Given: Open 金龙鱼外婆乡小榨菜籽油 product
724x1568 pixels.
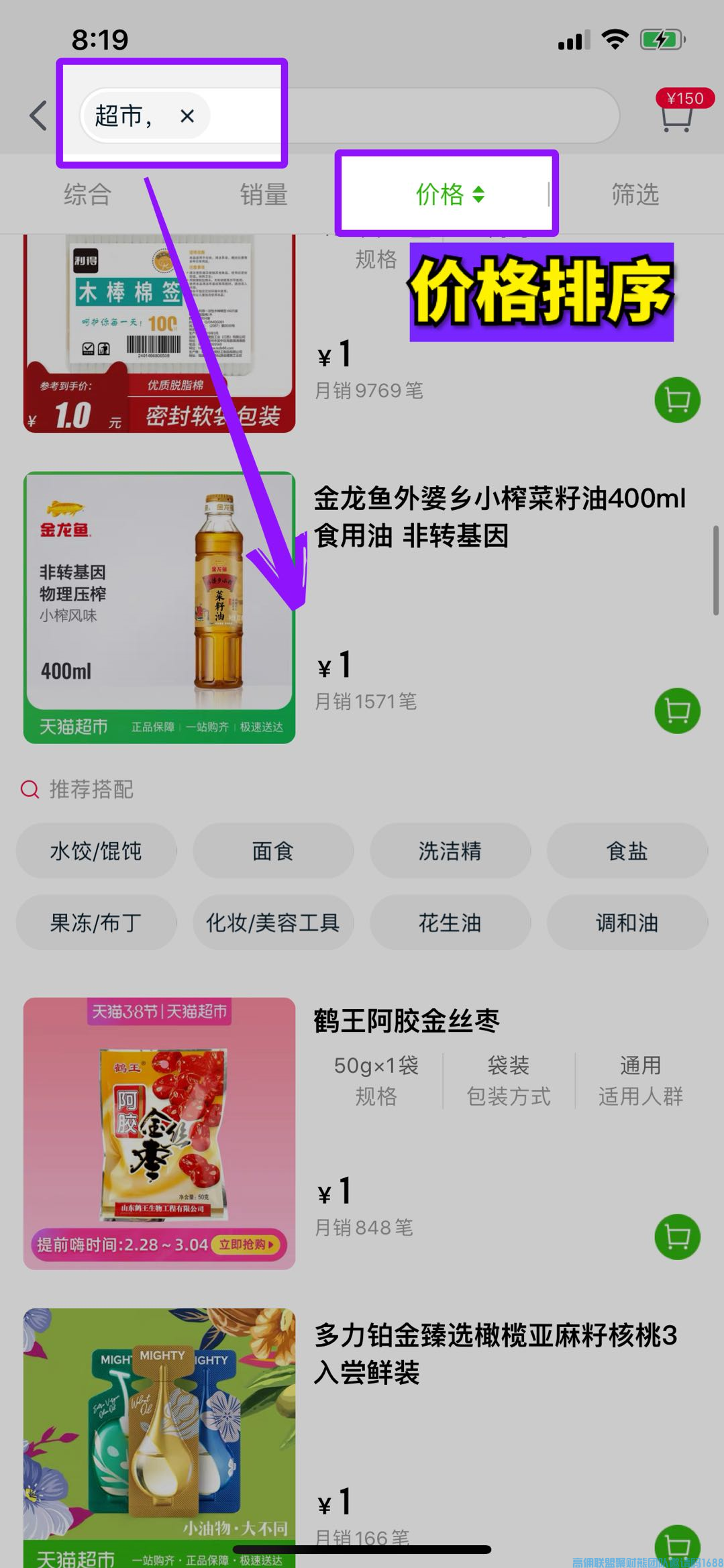Looking at the screenshot, I should click(x=499, y=517).
